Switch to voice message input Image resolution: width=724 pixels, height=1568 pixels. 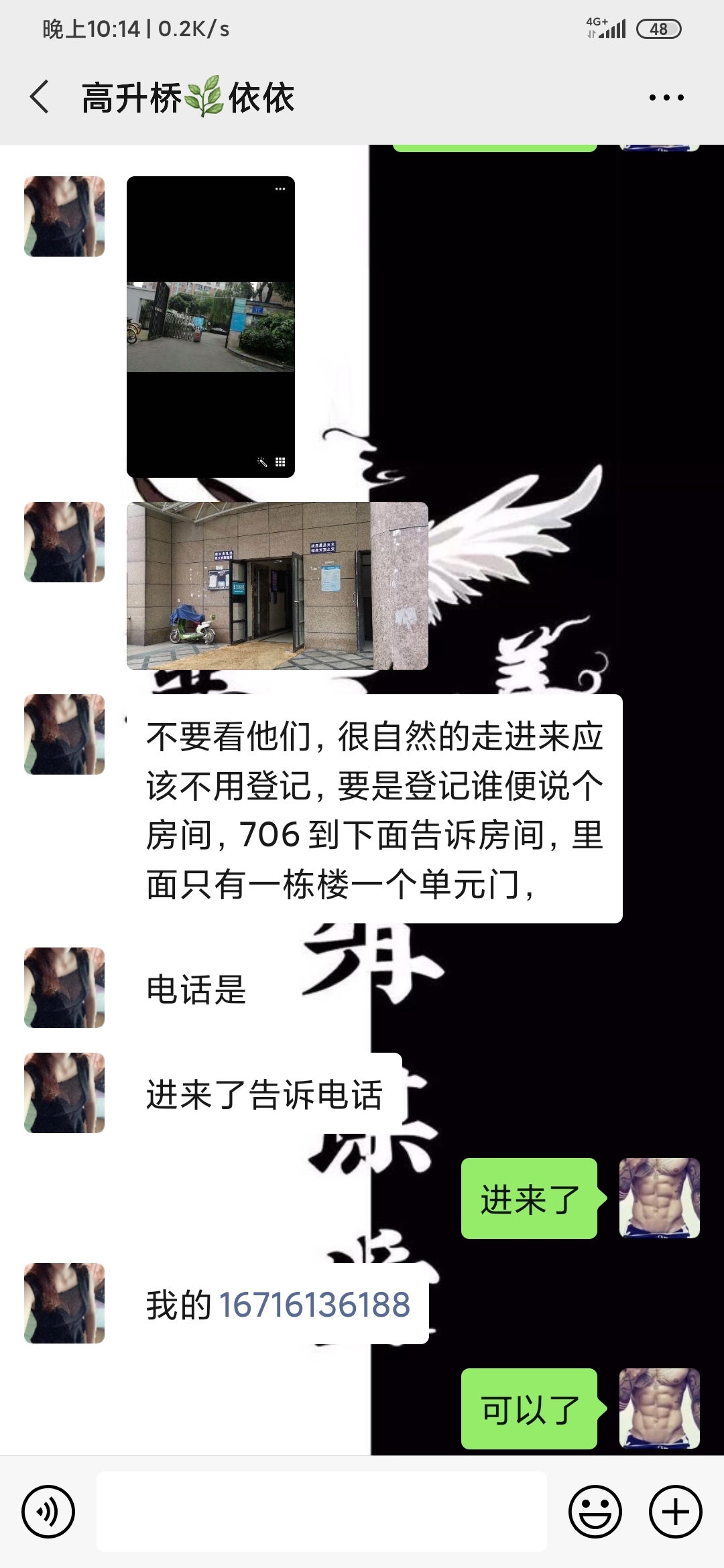(48, 1512)
